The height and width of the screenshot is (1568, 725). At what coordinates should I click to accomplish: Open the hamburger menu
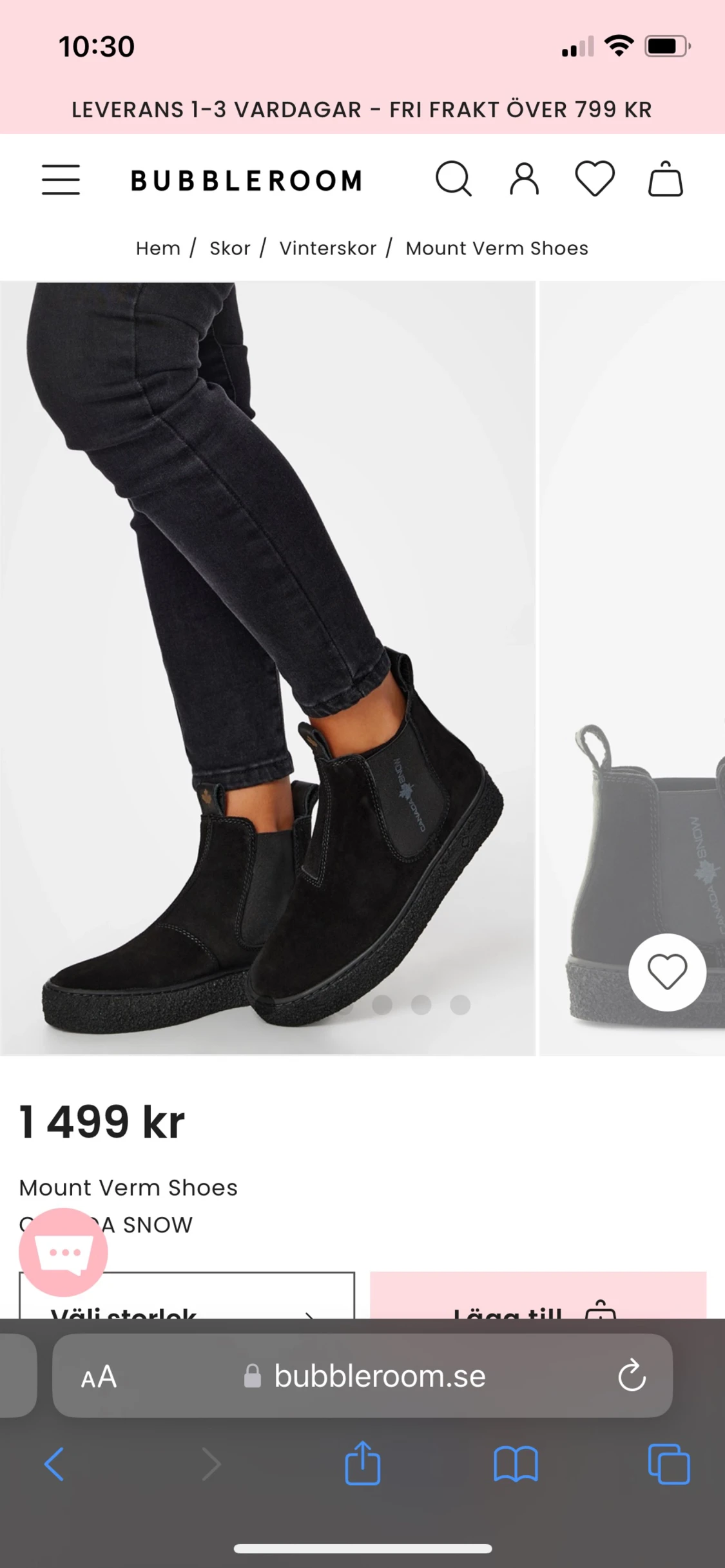(x=61, y=179)
